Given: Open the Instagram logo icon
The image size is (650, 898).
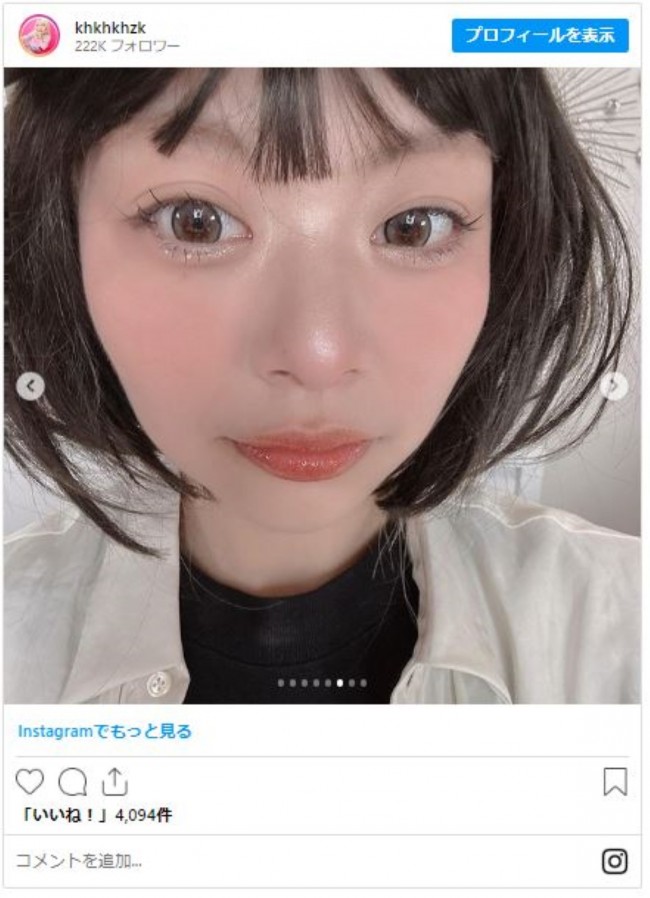Looking at the screenshot, I should [615, 860].
